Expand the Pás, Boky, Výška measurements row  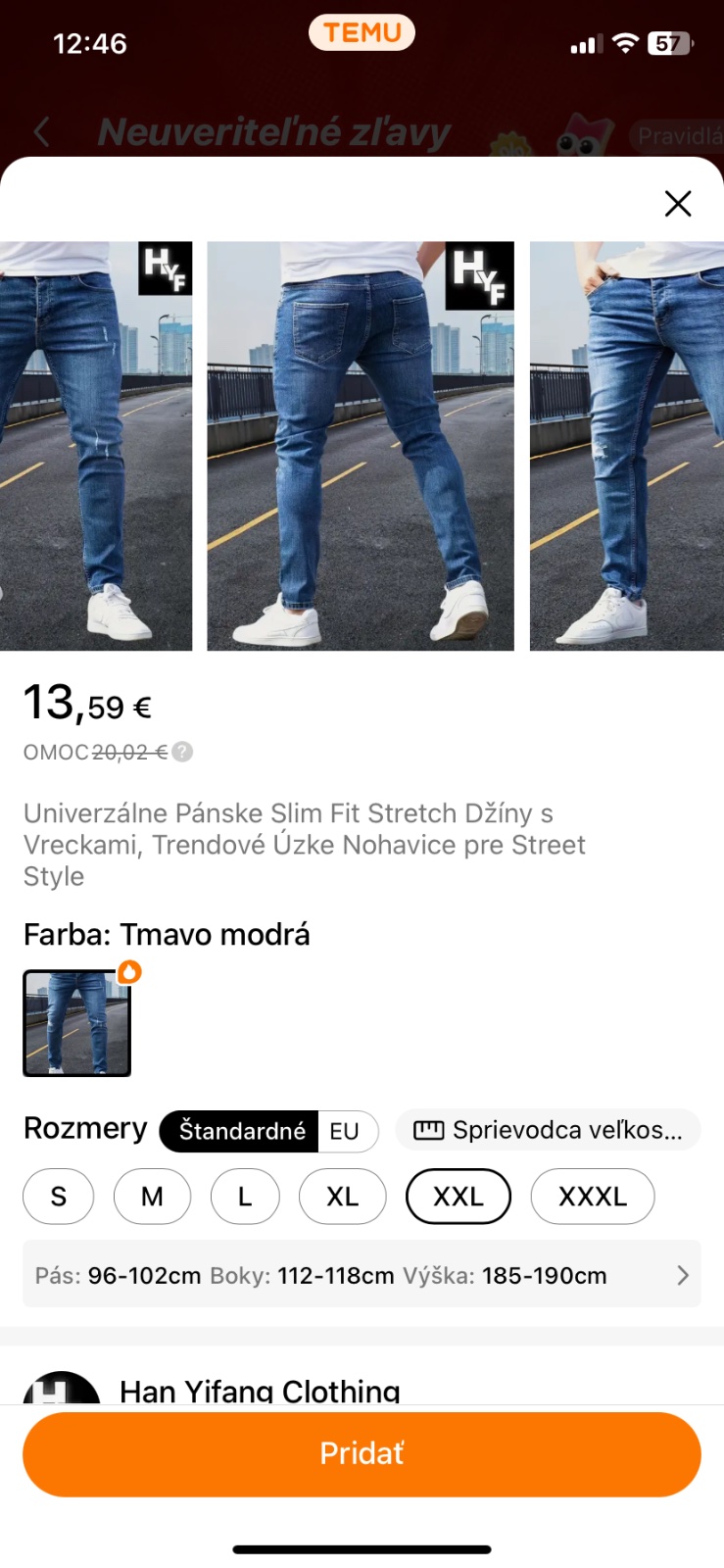coord(362,1275)
